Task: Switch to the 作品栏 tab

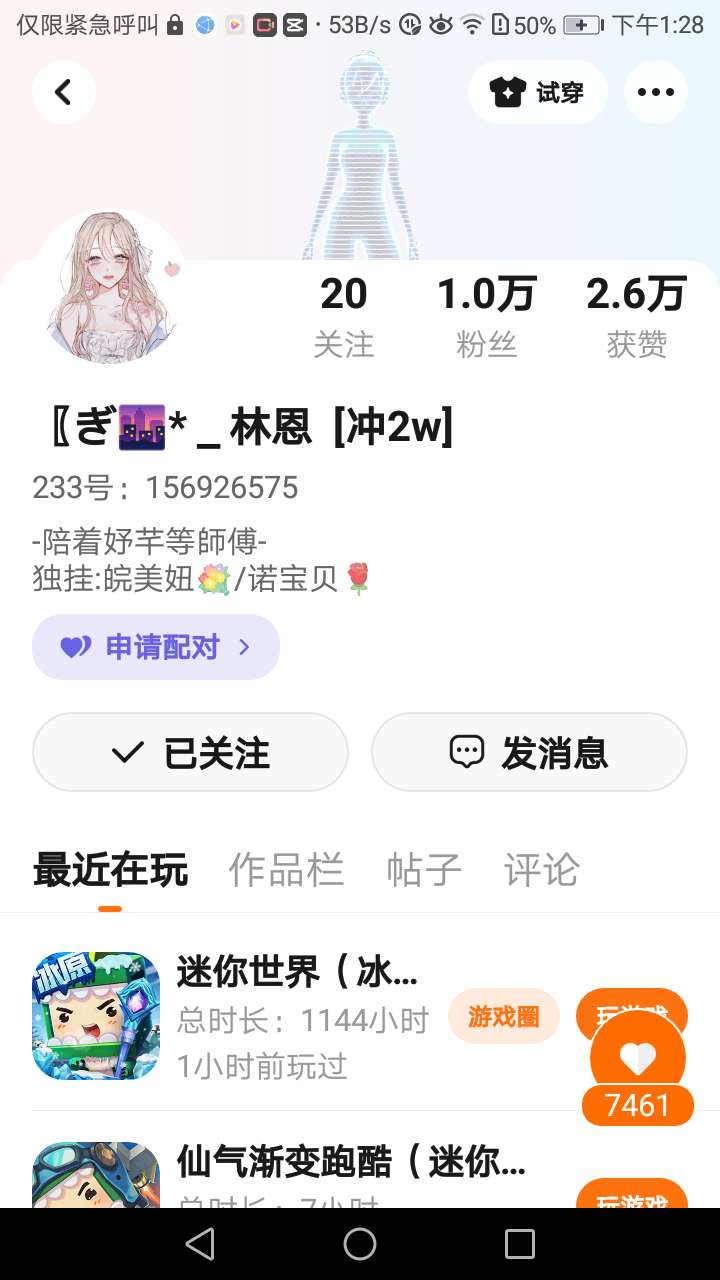Action: tap(286, 870)
